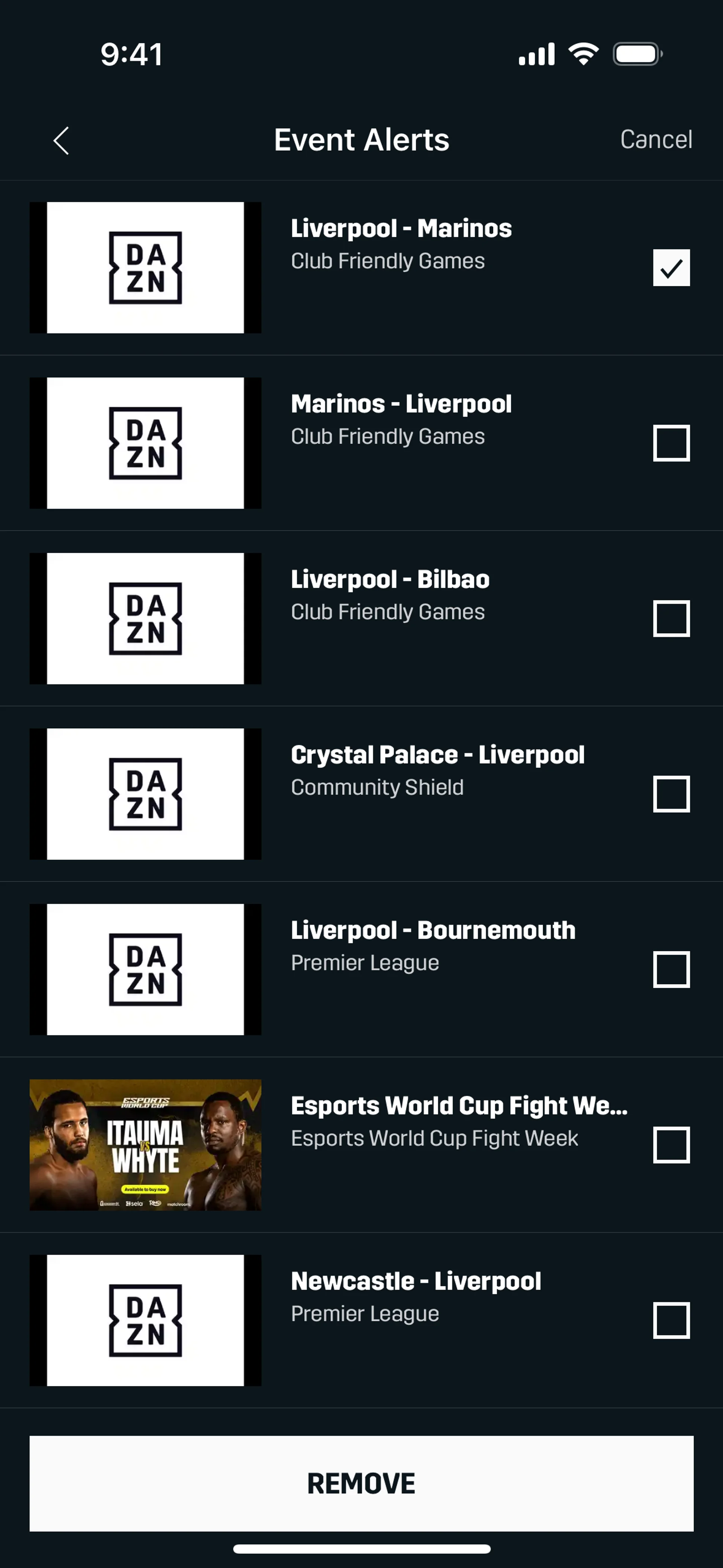Check the Newcastle - Liverpool alert

[671, 1320]
